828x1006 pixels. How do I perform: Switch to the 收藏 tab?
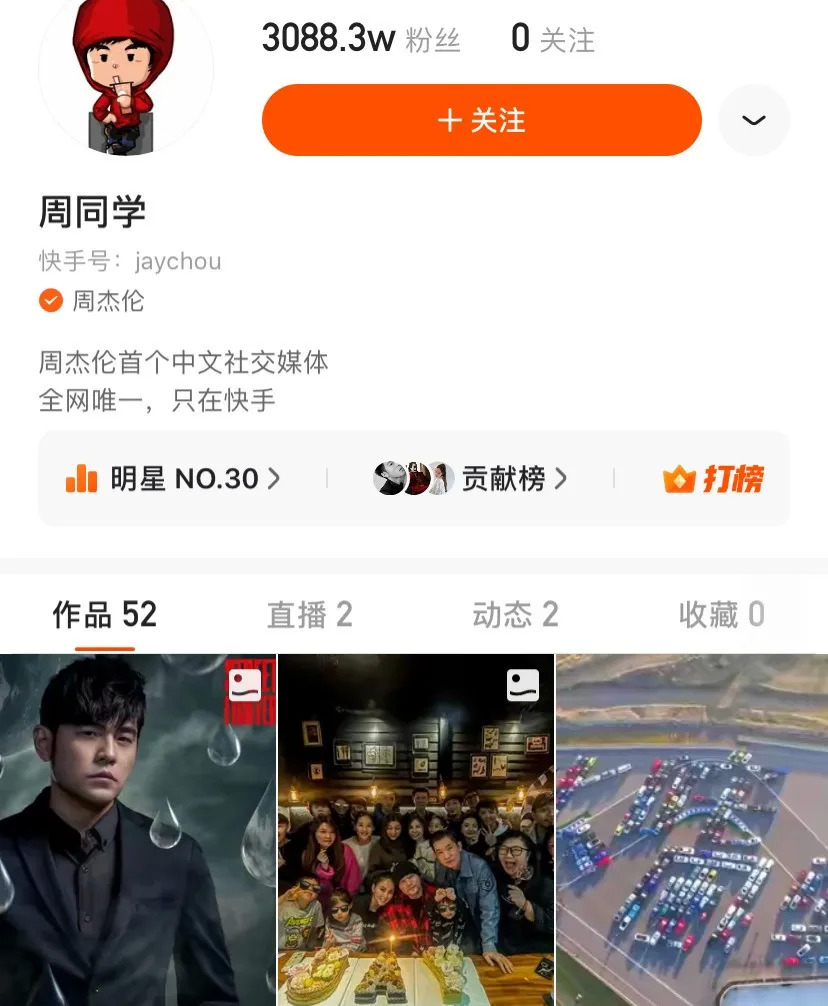(x=721, y=615)
